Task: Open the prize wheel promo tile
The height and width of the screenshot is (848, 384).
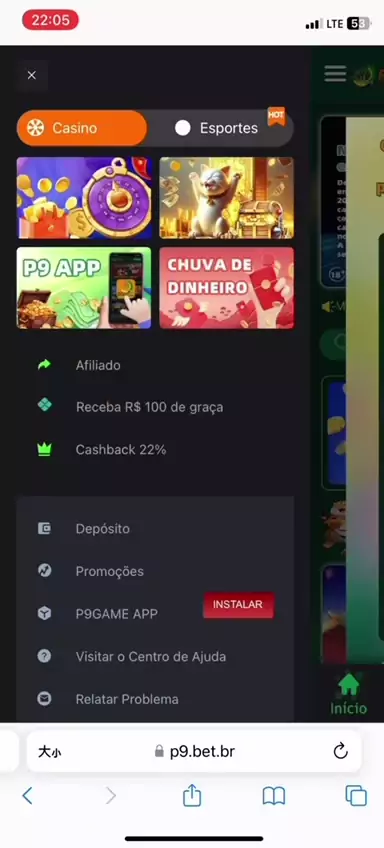Action: point(84,198)
